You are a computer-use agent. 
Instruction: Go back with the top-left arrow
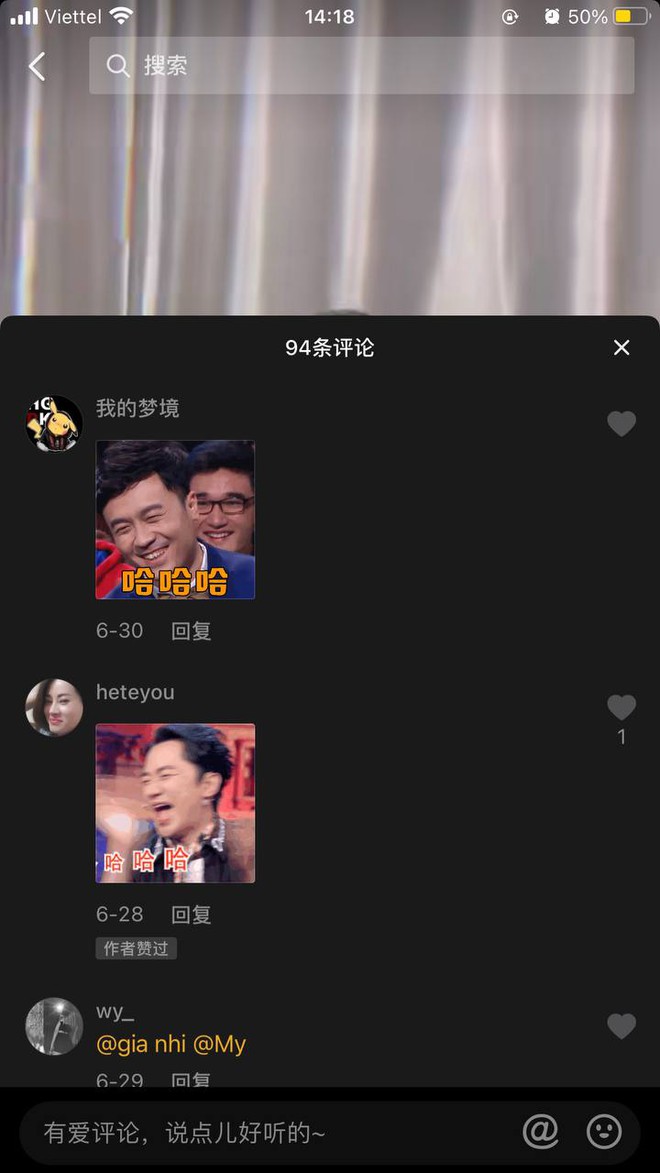tap(37, 67)
